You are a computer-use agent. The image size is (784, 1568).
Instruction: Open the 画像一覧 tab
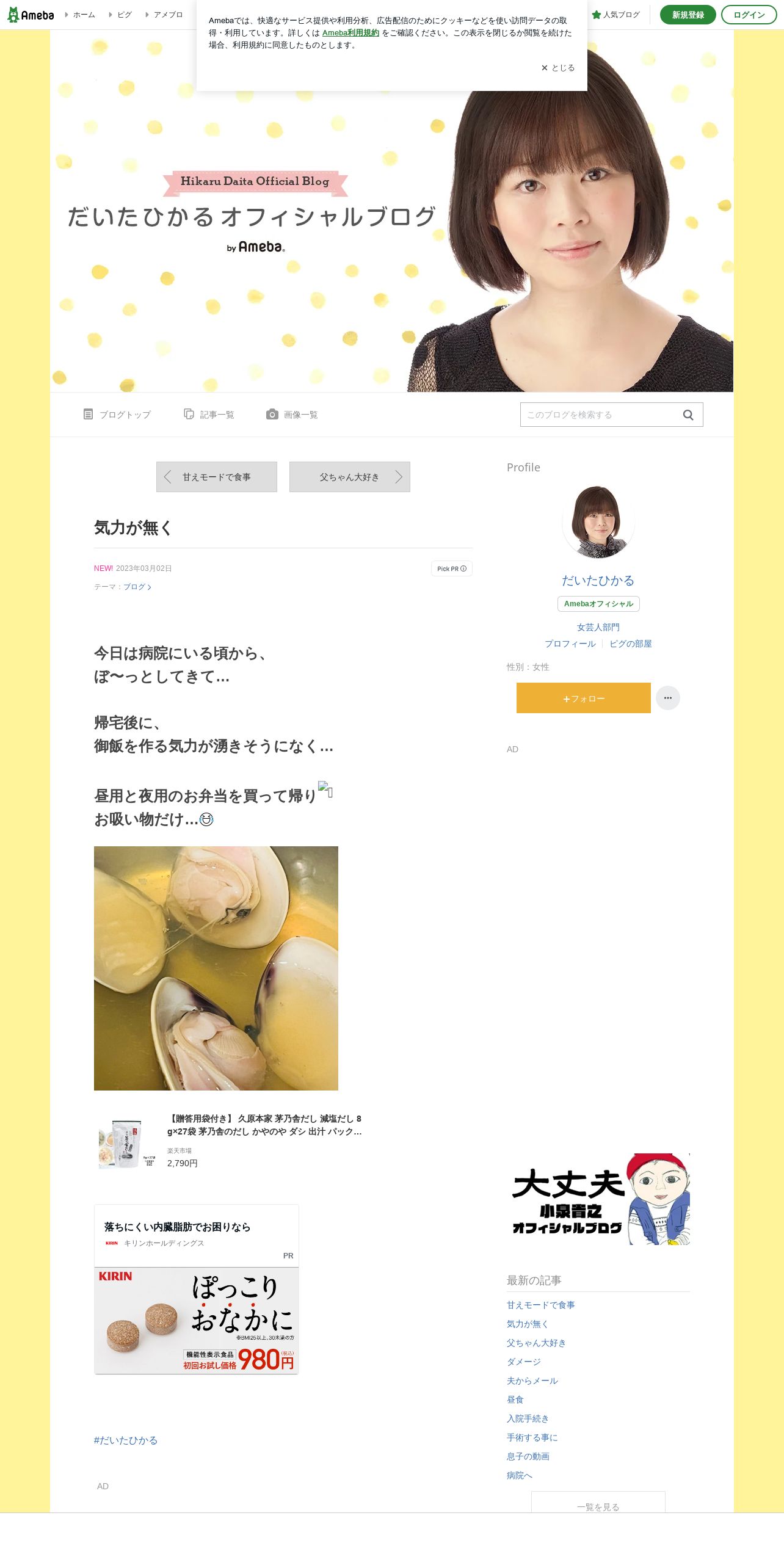coord(292,415)
